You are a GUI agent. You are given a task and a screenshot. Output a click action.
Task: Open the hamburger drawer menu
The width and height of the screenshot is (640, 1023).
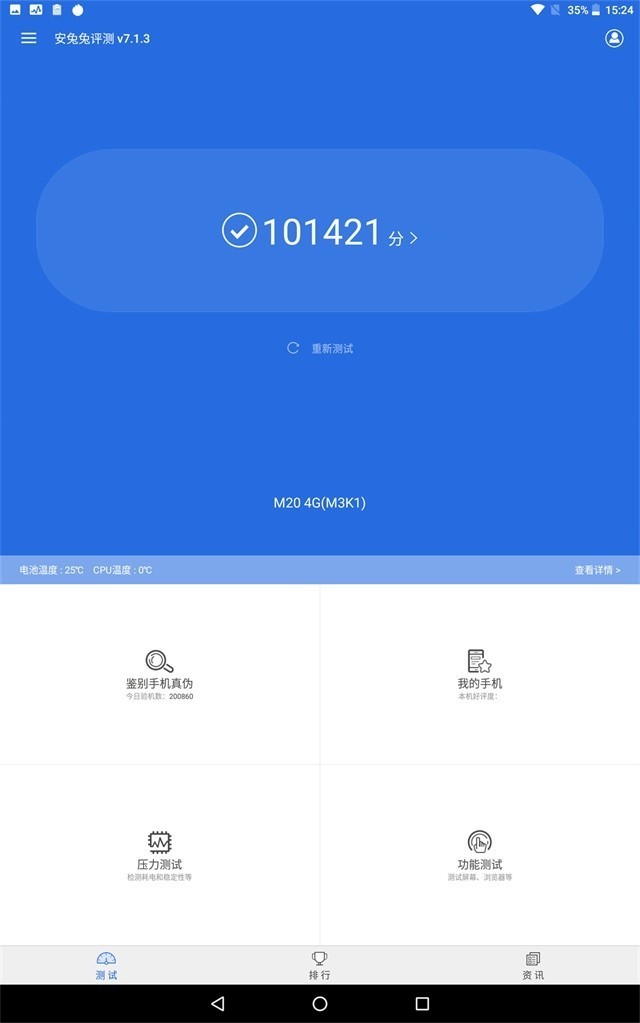pyautogui.click(x=29, y=38)
